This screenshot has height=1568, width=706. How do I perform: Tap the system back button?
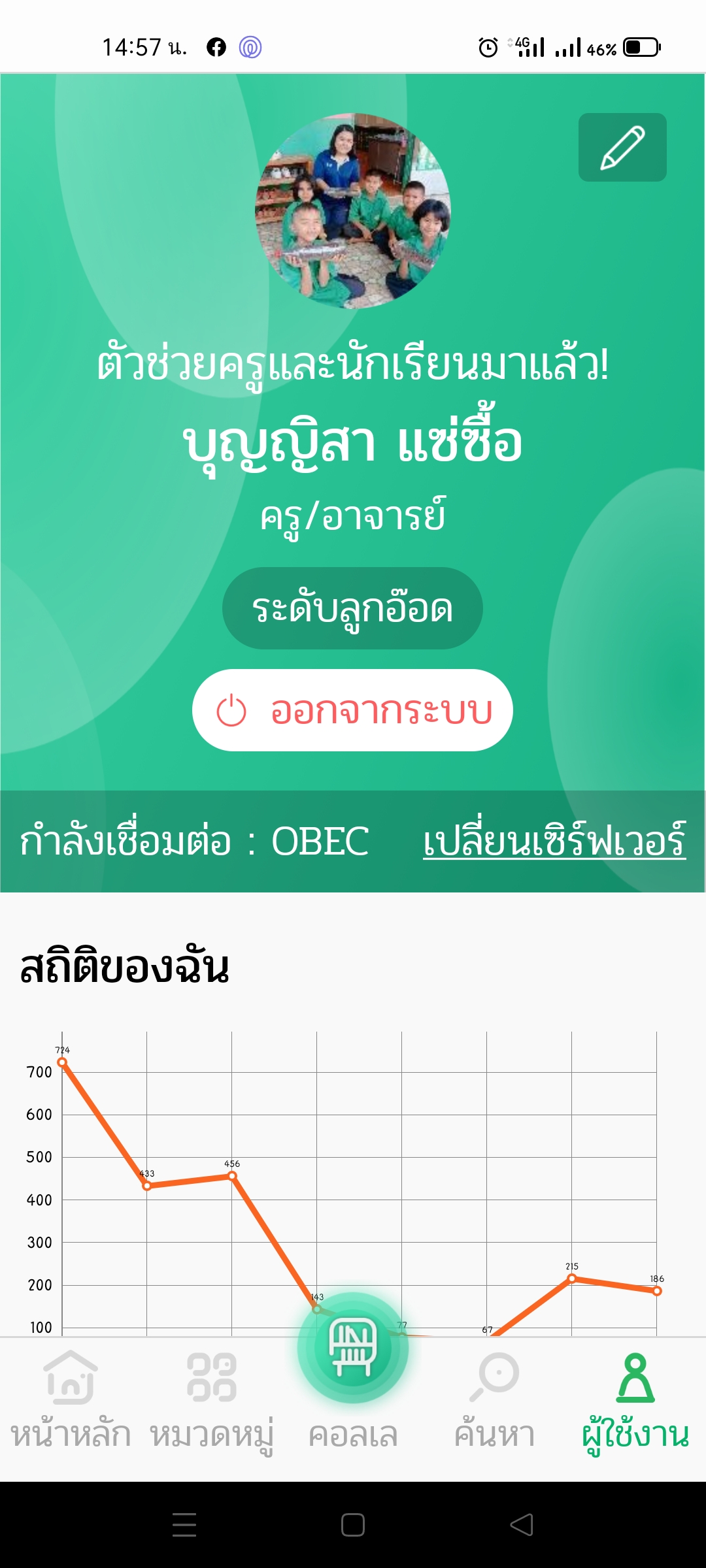pyautogui.click(x=522, y=1525)
